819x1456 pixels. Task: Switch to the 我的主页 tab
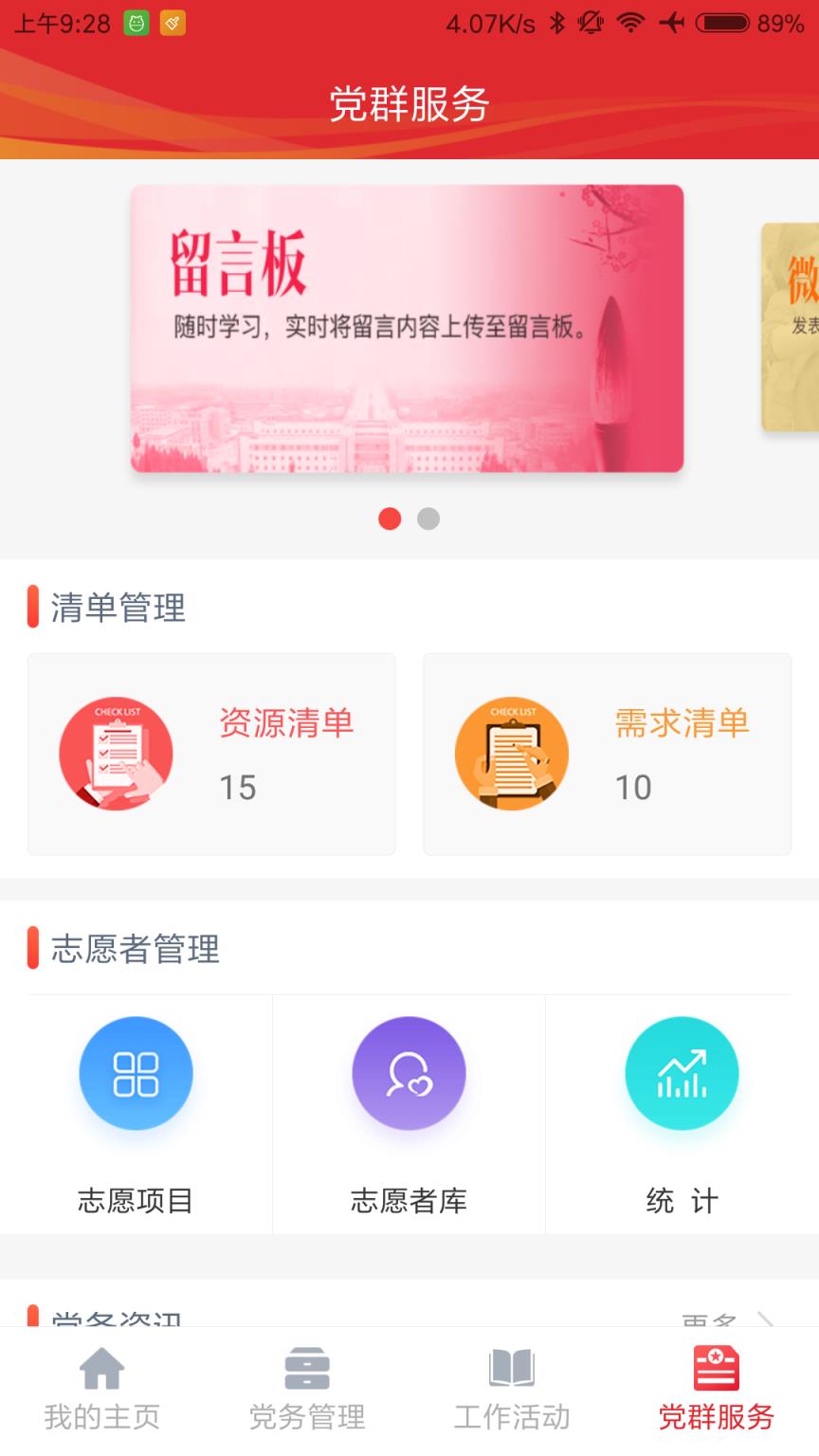[102, 1387]
